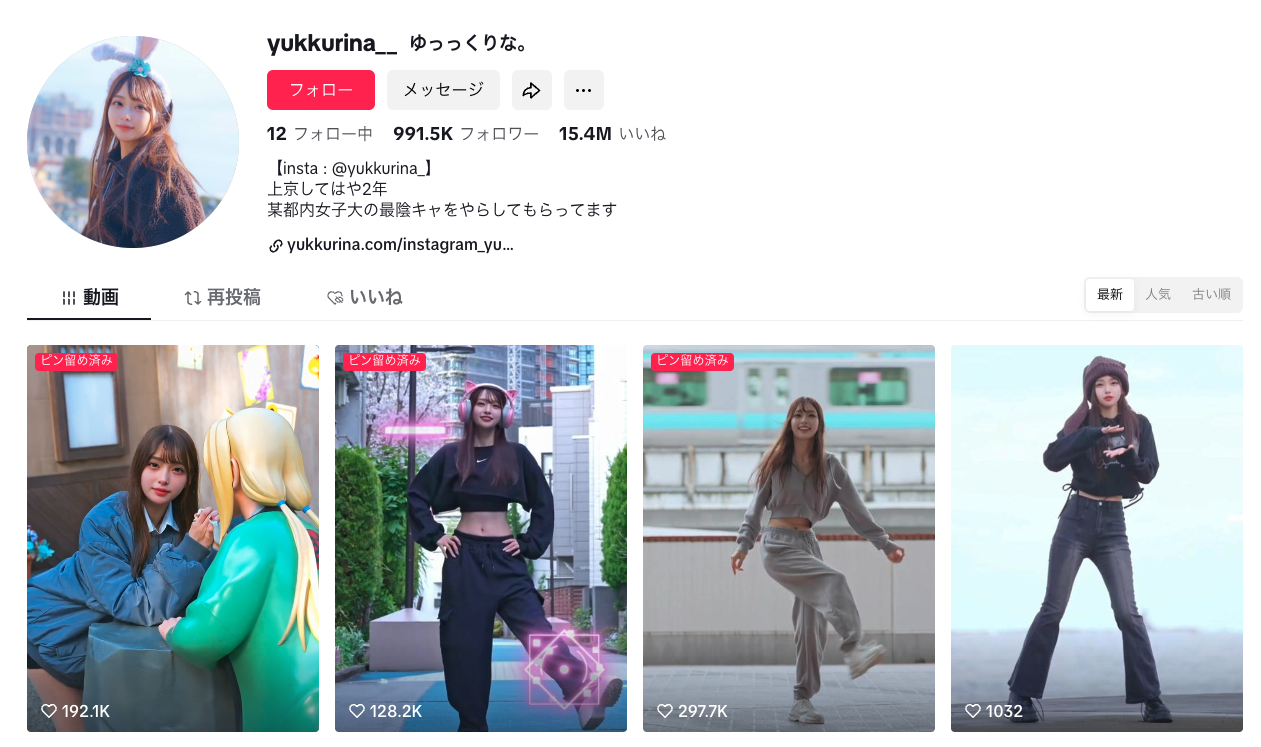View the 991.5K フォロワー list
The height and width of the screenshot is (747, 1261).
tap(465, 134)
